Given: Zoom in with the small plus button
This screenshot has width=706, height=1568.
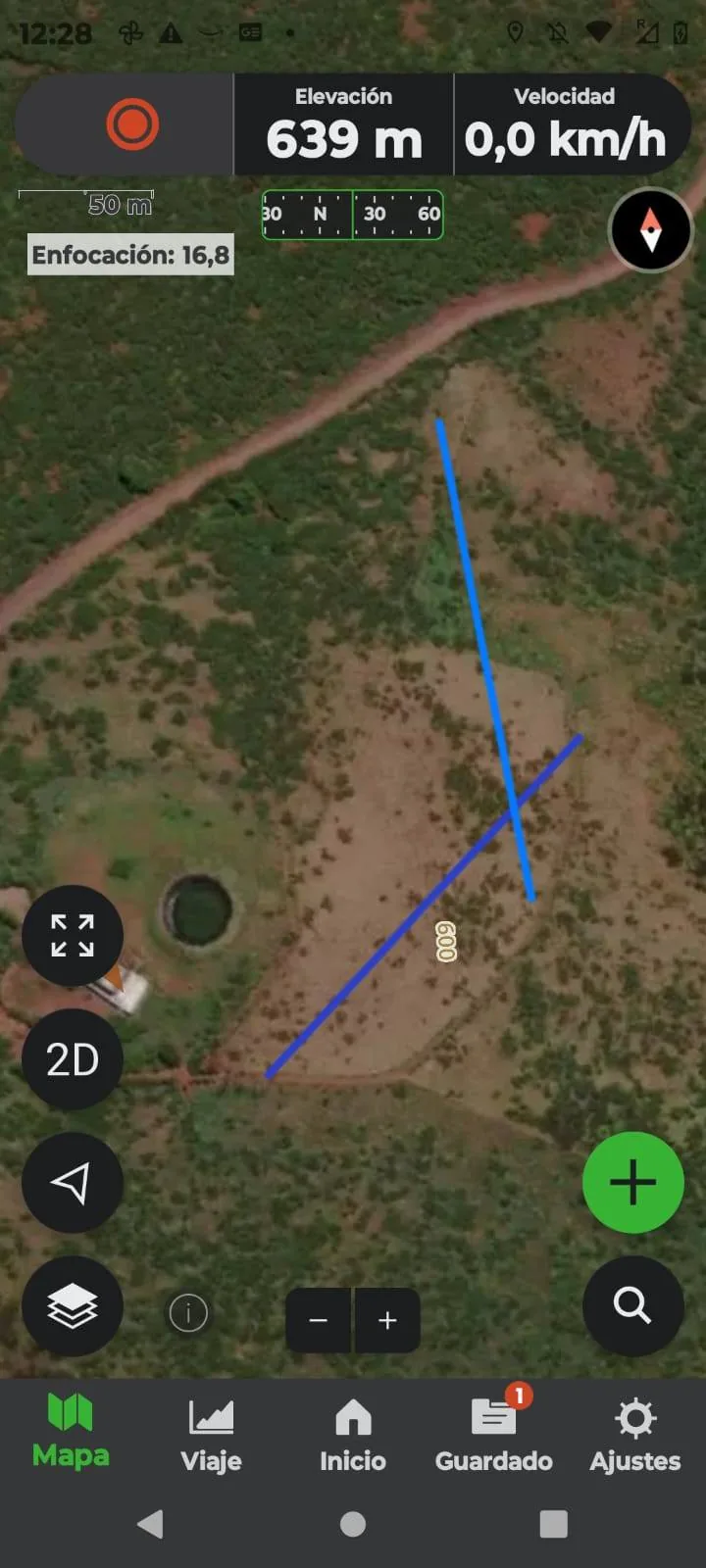Looking at the screenshot, I should [387, 1321].
